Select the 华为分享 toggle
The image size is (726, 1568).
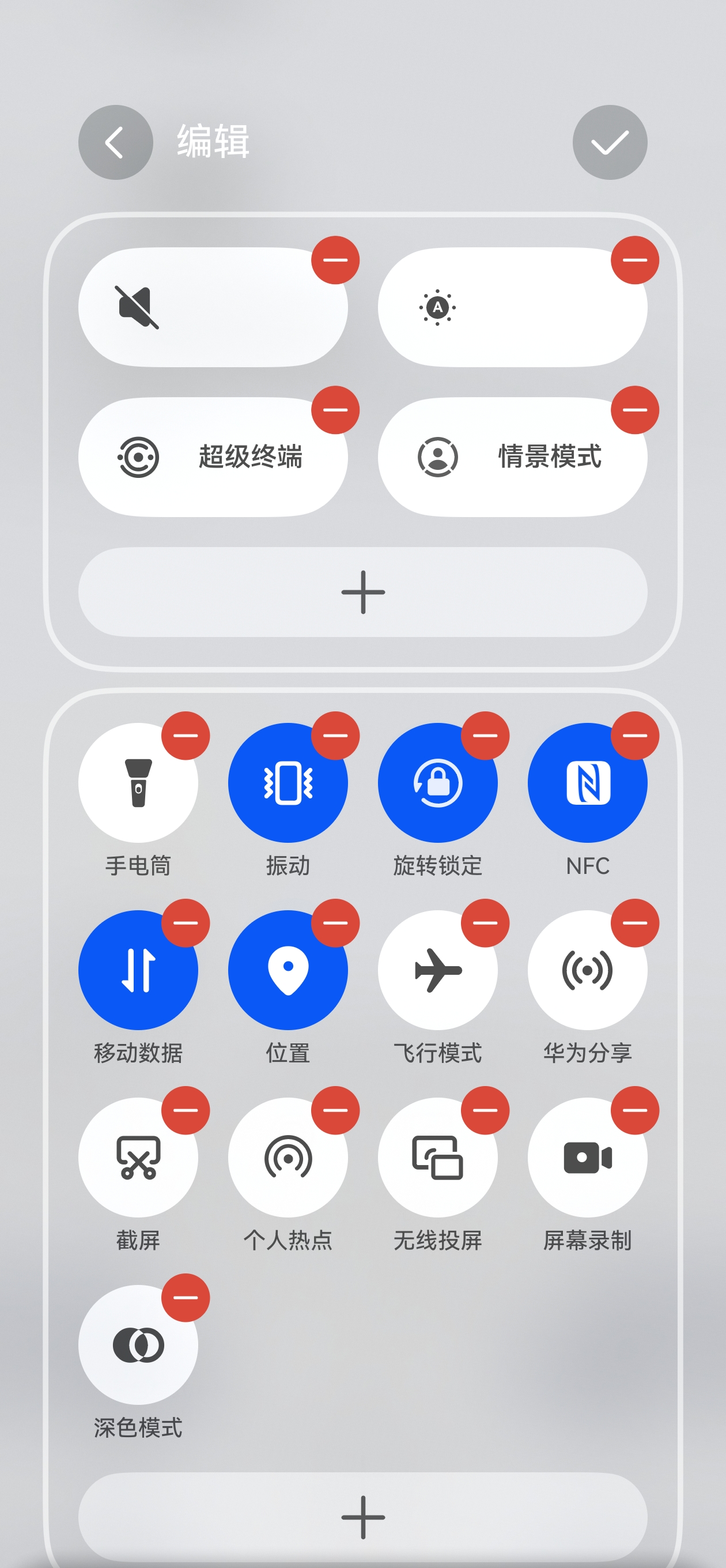tap(587, 970)
